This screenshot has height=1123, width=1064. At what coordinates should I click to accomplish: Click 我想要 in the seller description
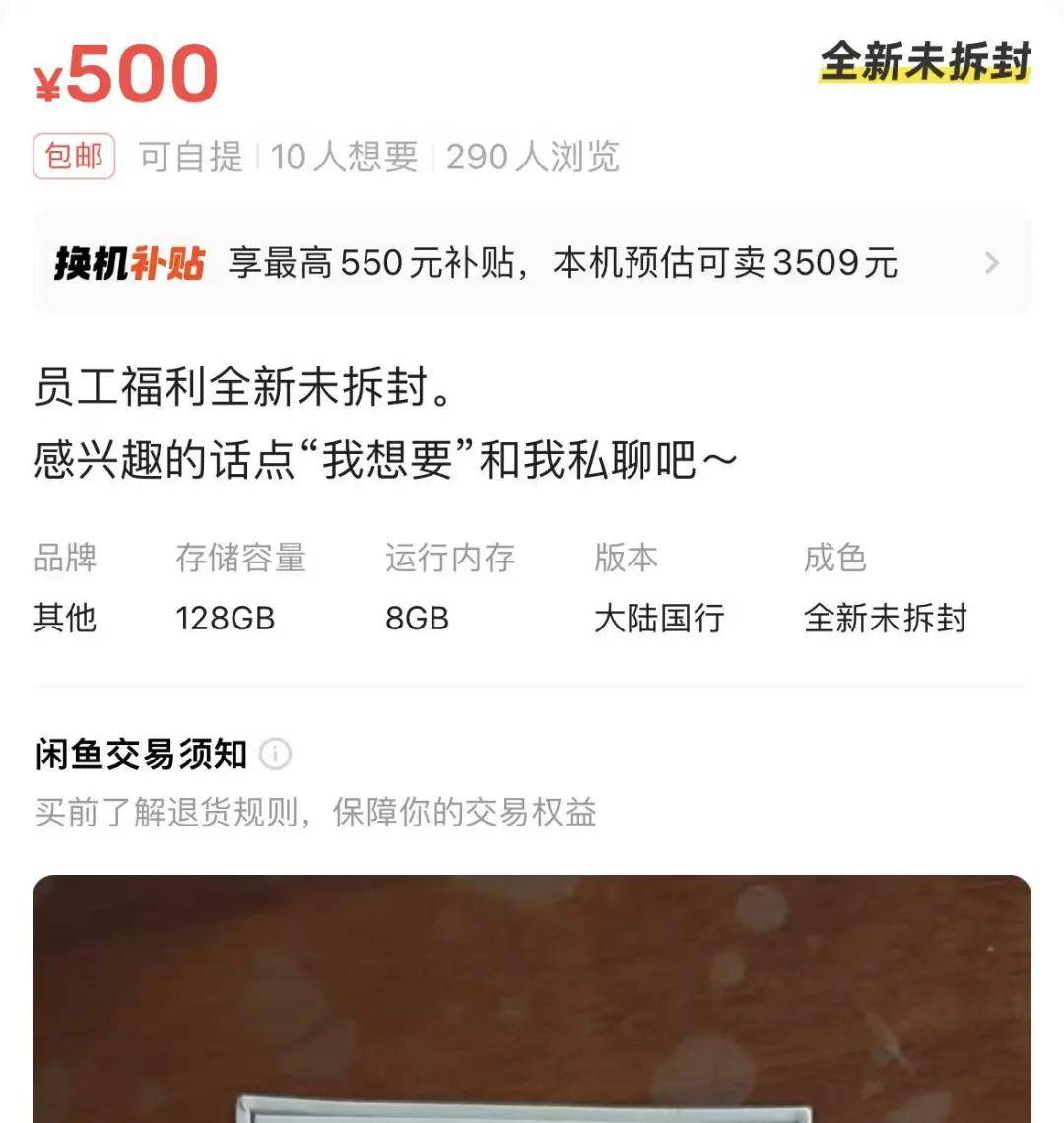[386, 455]
